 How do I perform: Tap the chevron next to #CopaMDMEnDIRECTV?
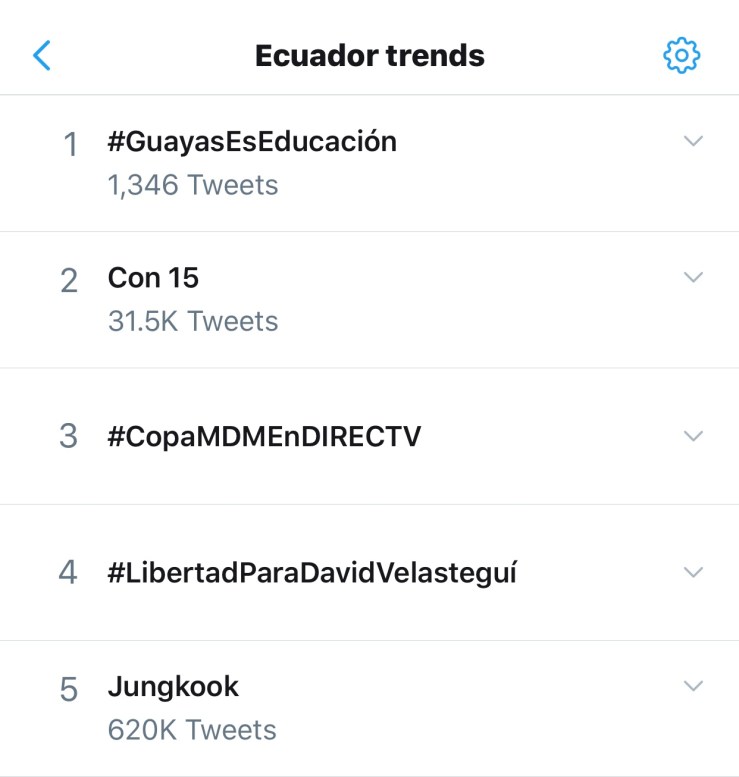693,436
